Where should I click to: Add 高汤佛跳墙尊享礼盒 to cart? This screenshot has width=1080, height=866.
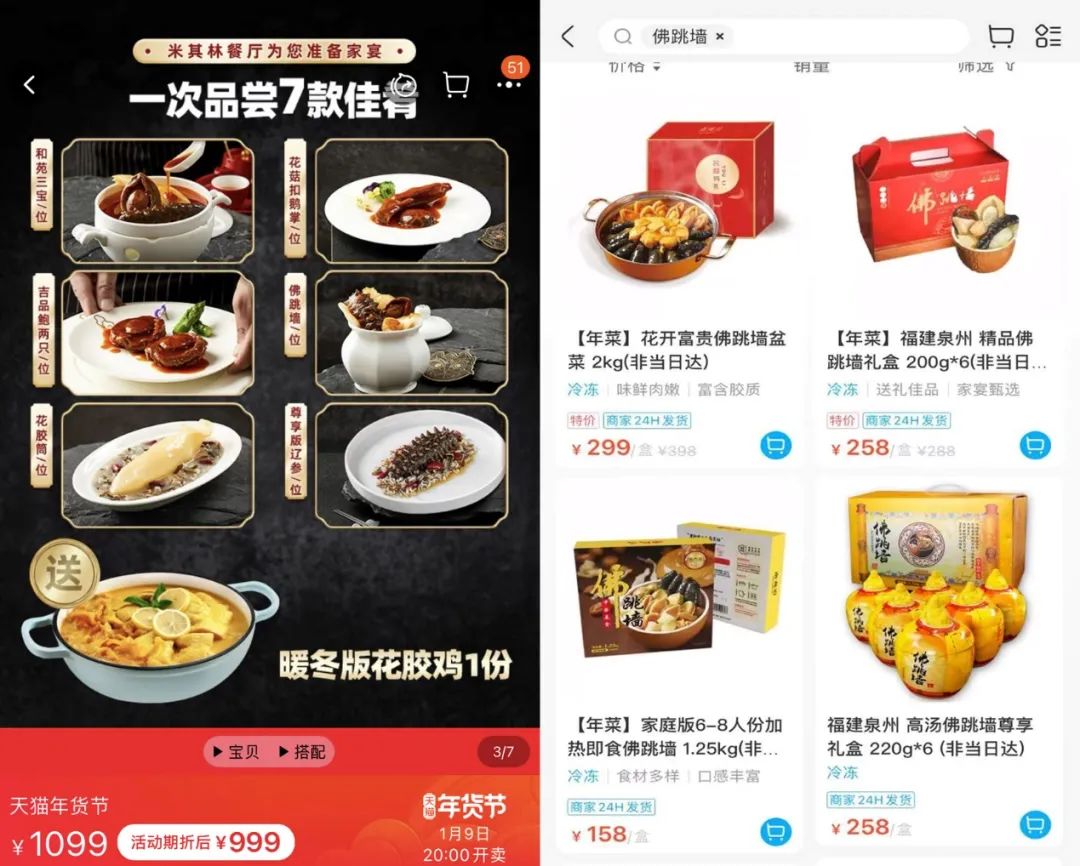[1035, 825]
